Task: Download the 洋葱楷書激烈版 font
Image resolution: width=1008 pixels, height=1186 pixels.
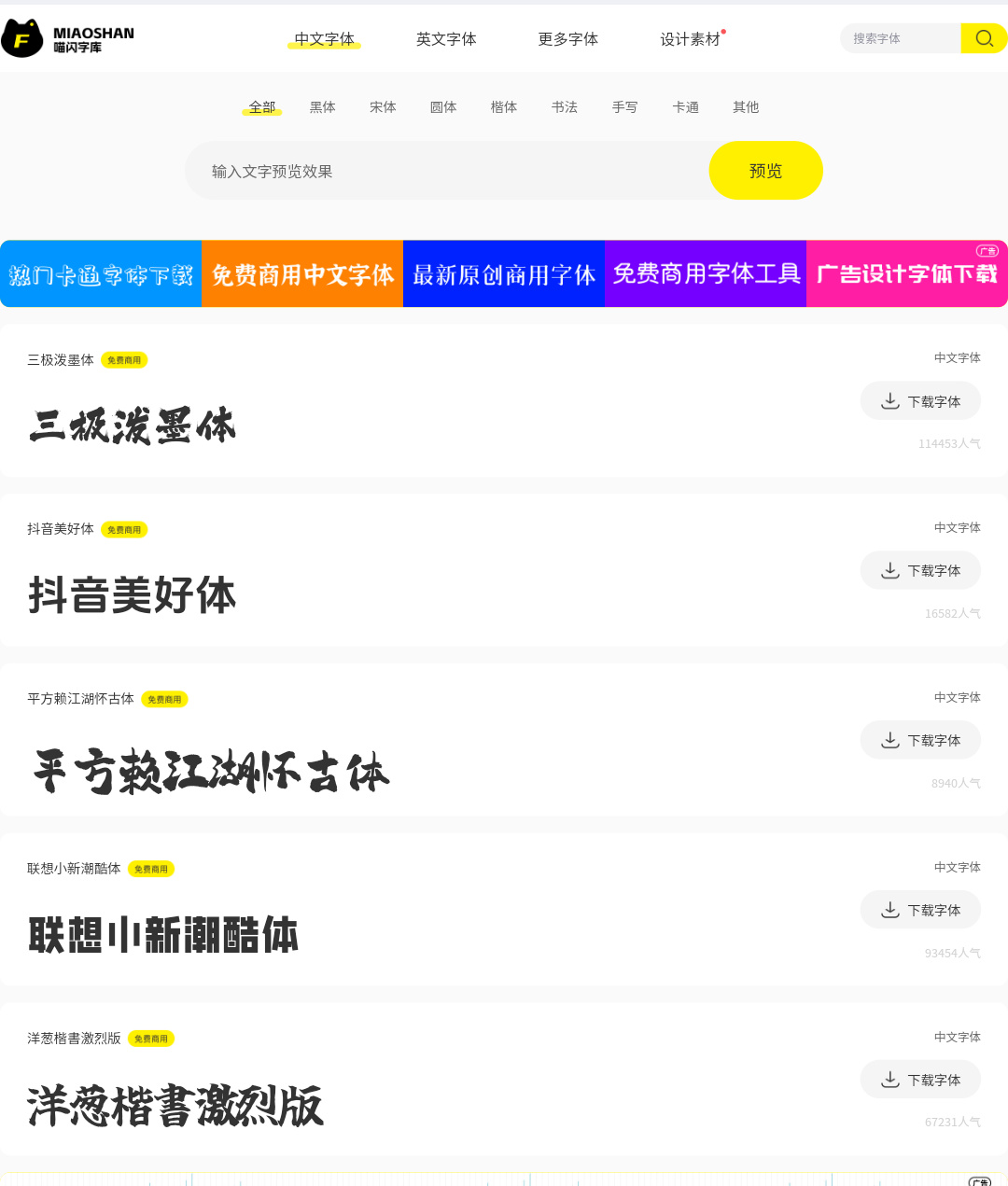Action: pos(920,1080)
